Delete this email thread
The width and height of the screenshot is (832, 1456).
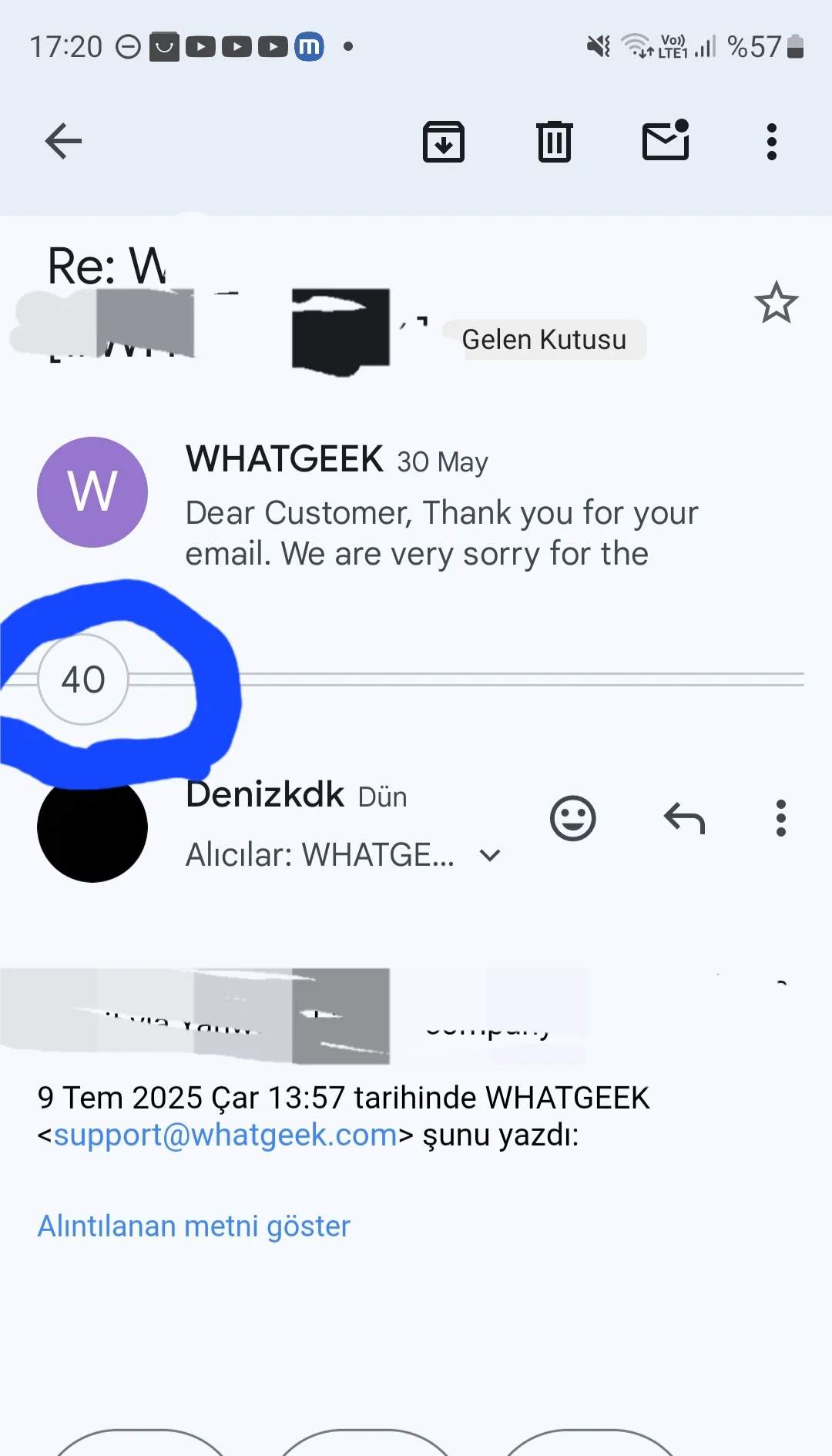(x=554, y=142)
